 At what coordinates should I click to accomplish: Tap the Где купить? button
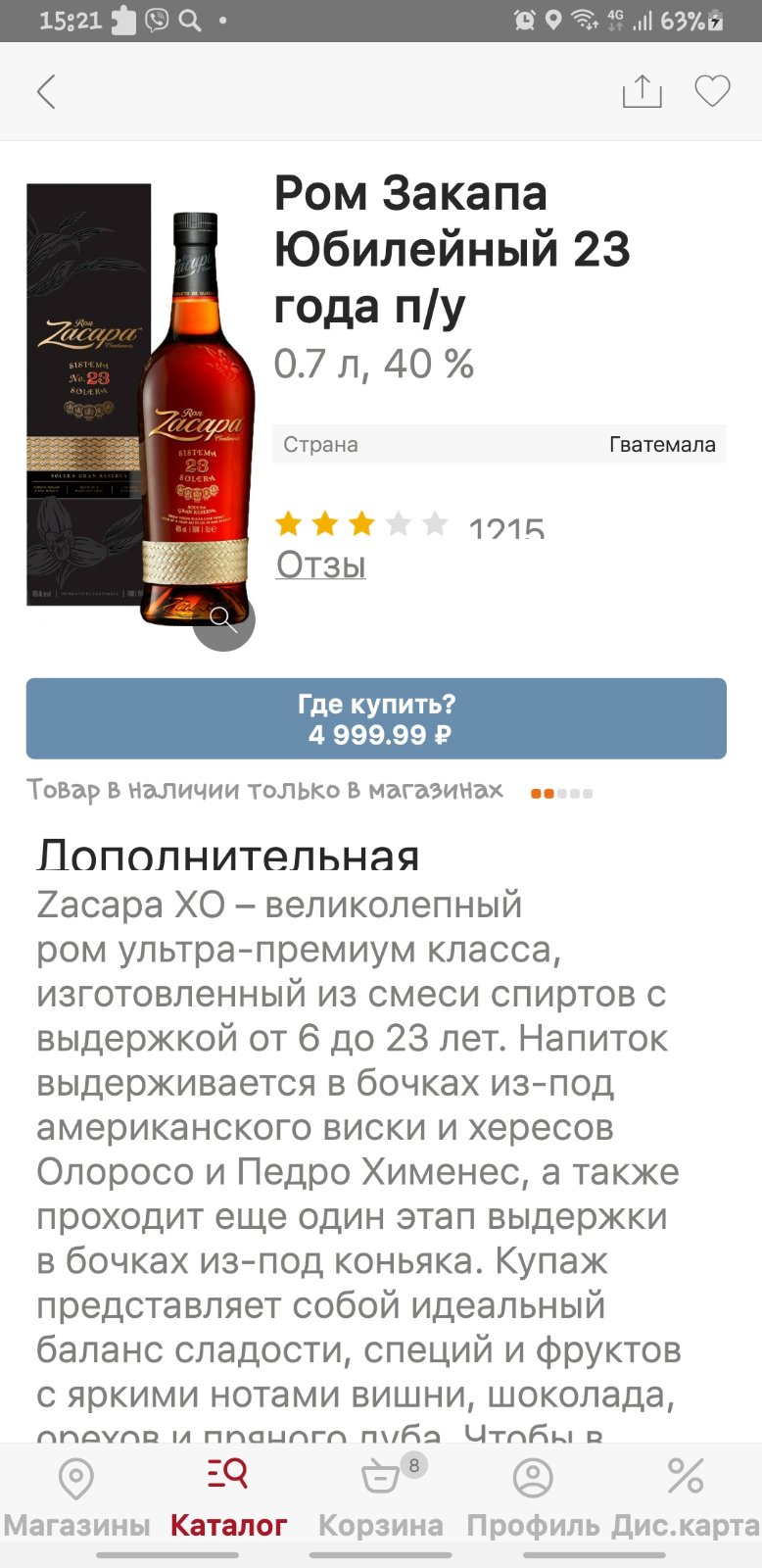[x=376, y=718]
